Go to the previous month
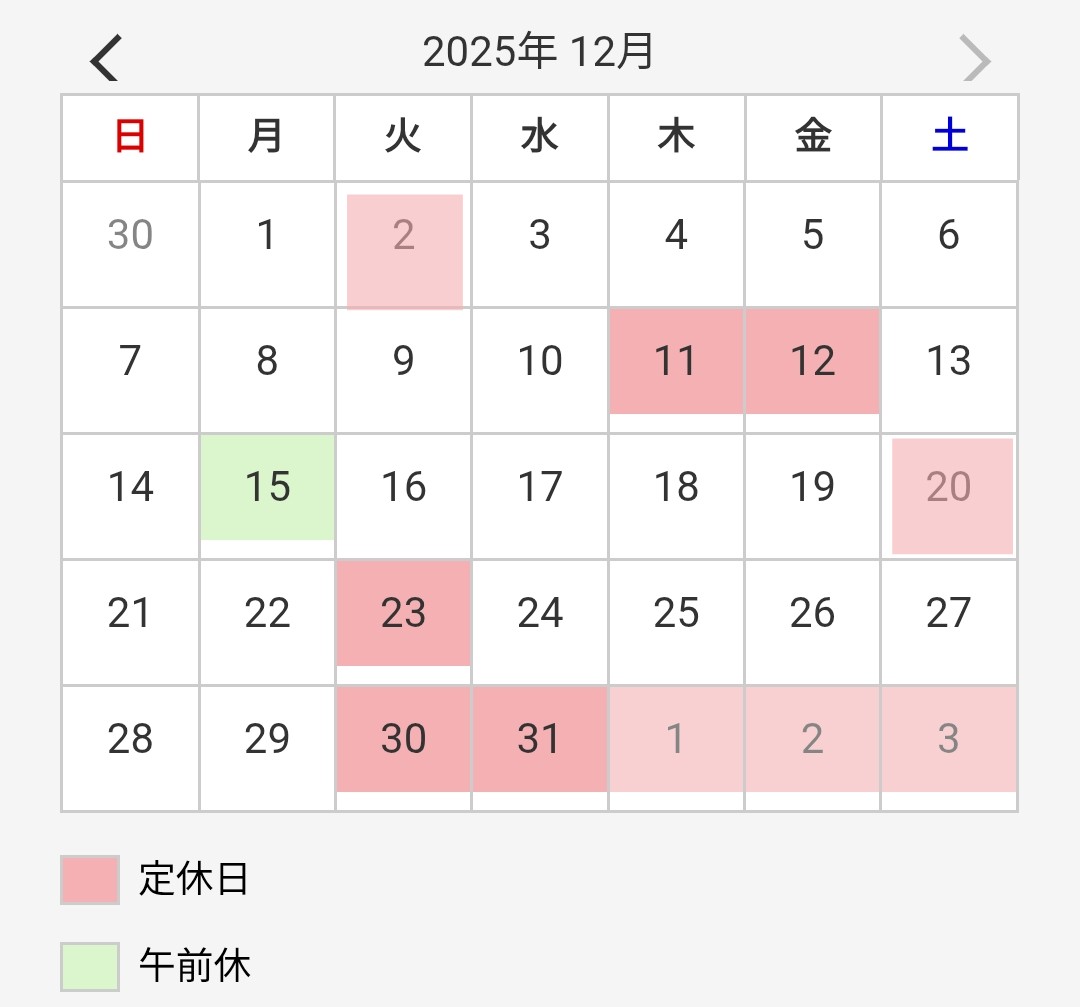This screenshot has height=1007, width=1080. [105, 57]
